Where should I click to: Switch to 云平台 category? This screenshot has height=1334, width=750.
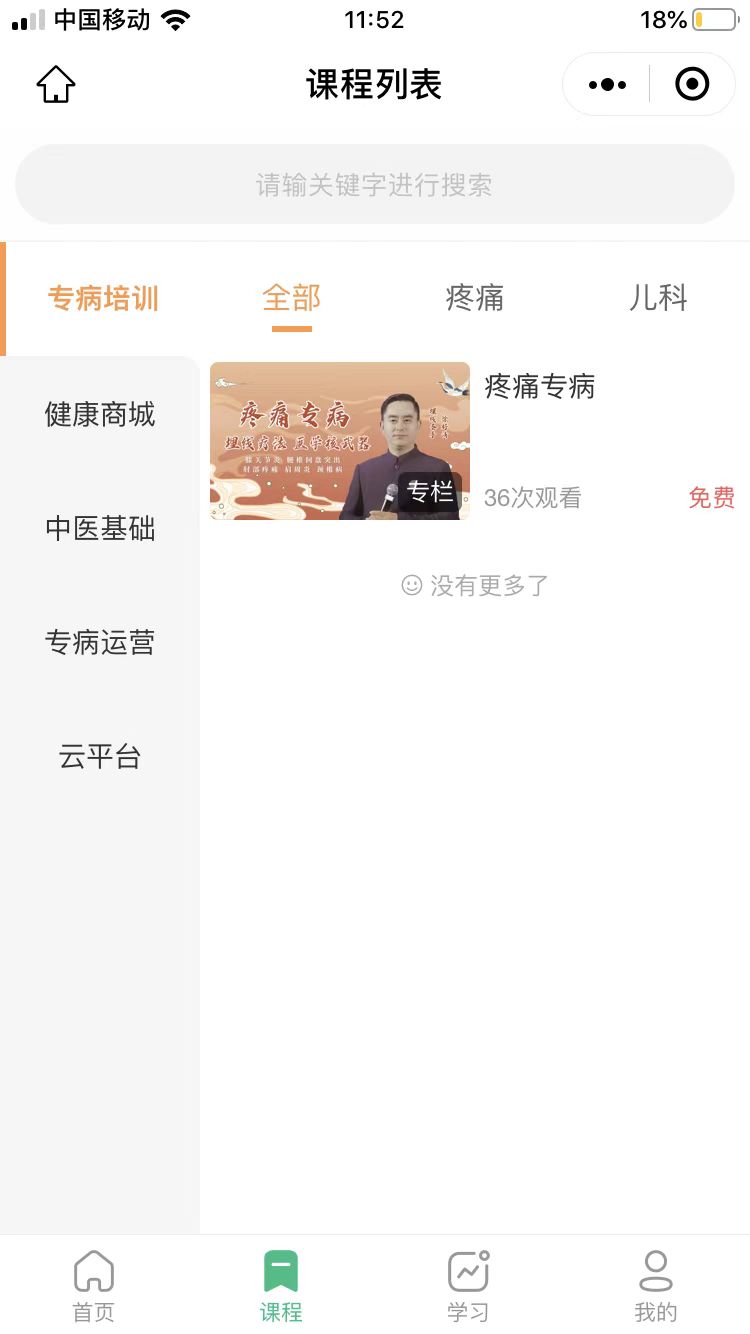(100, 757)
